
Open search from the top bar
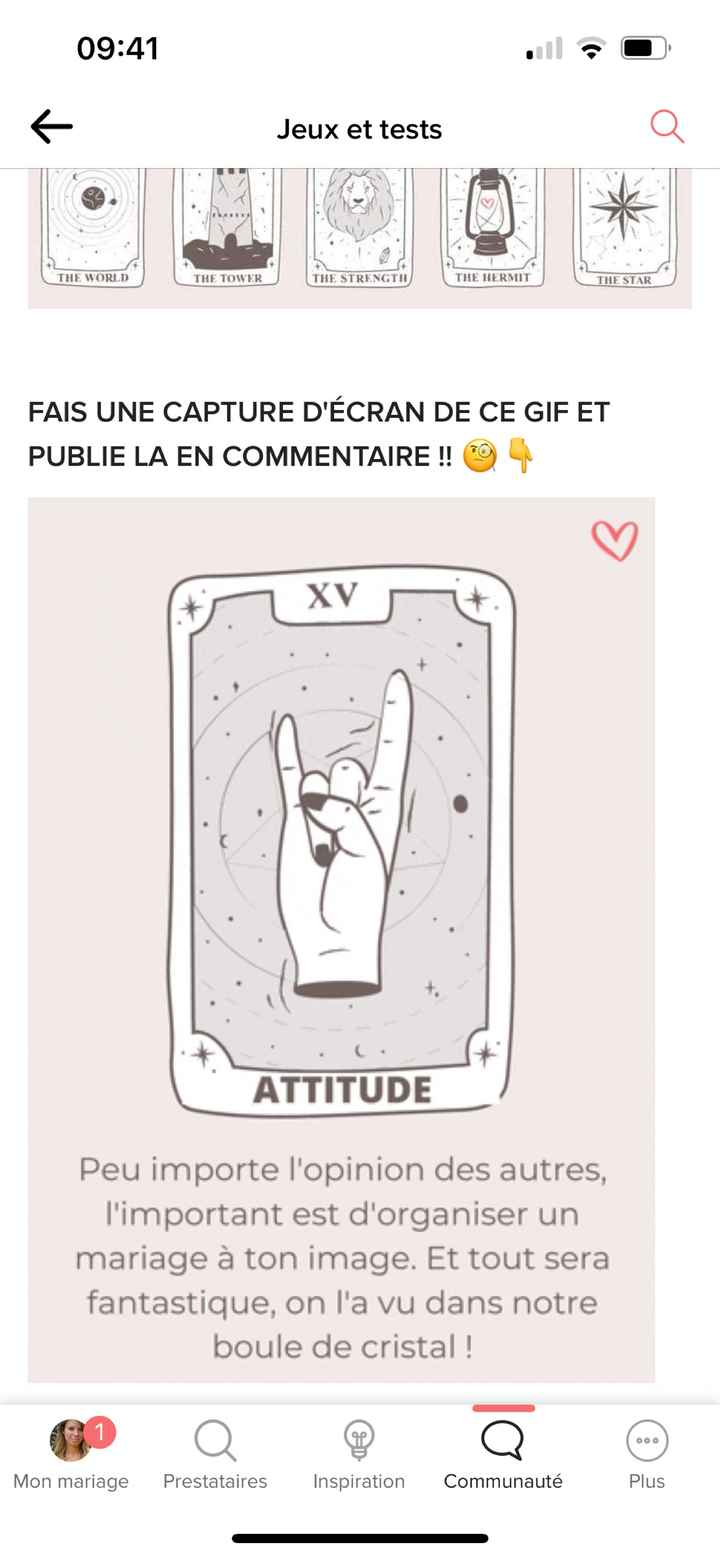pos(666,127)
